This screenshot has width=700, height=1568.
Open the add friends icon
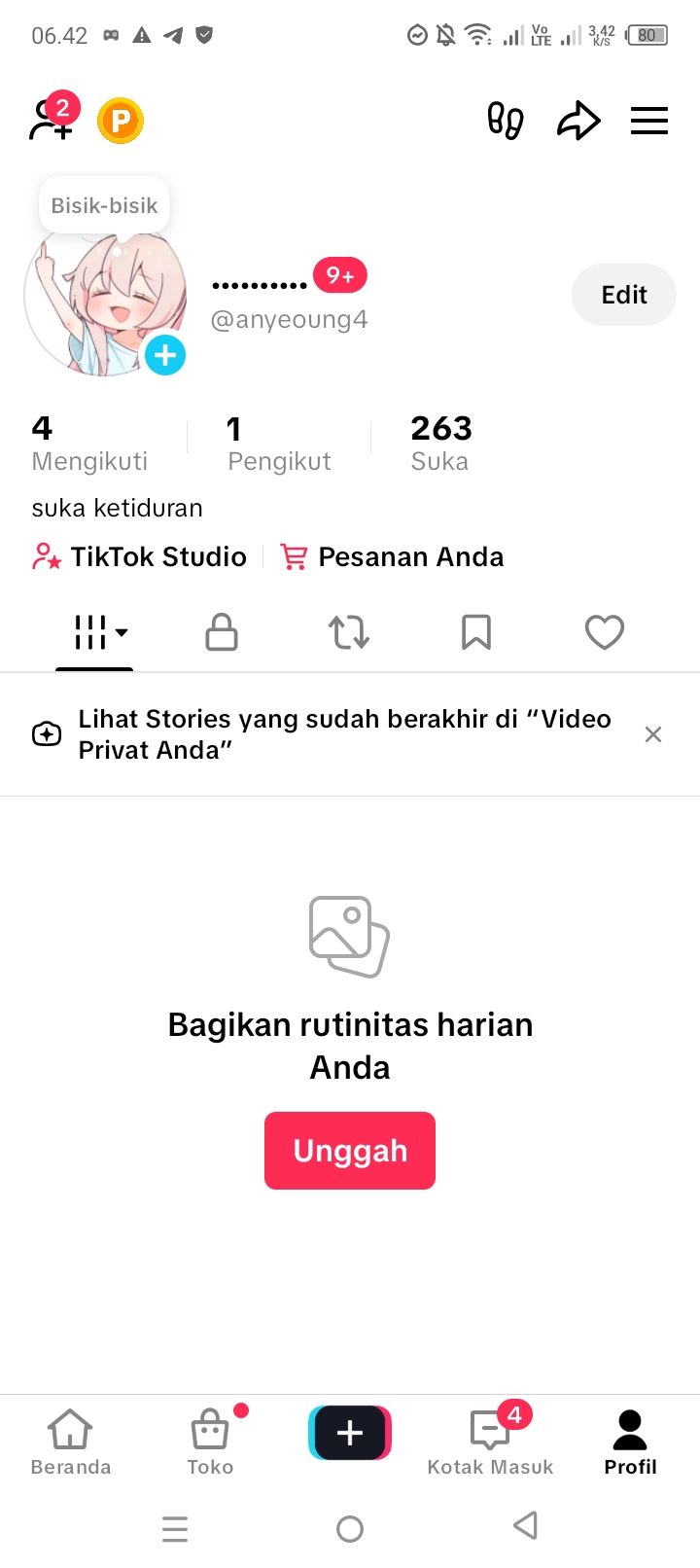click(x=51, y=121)
